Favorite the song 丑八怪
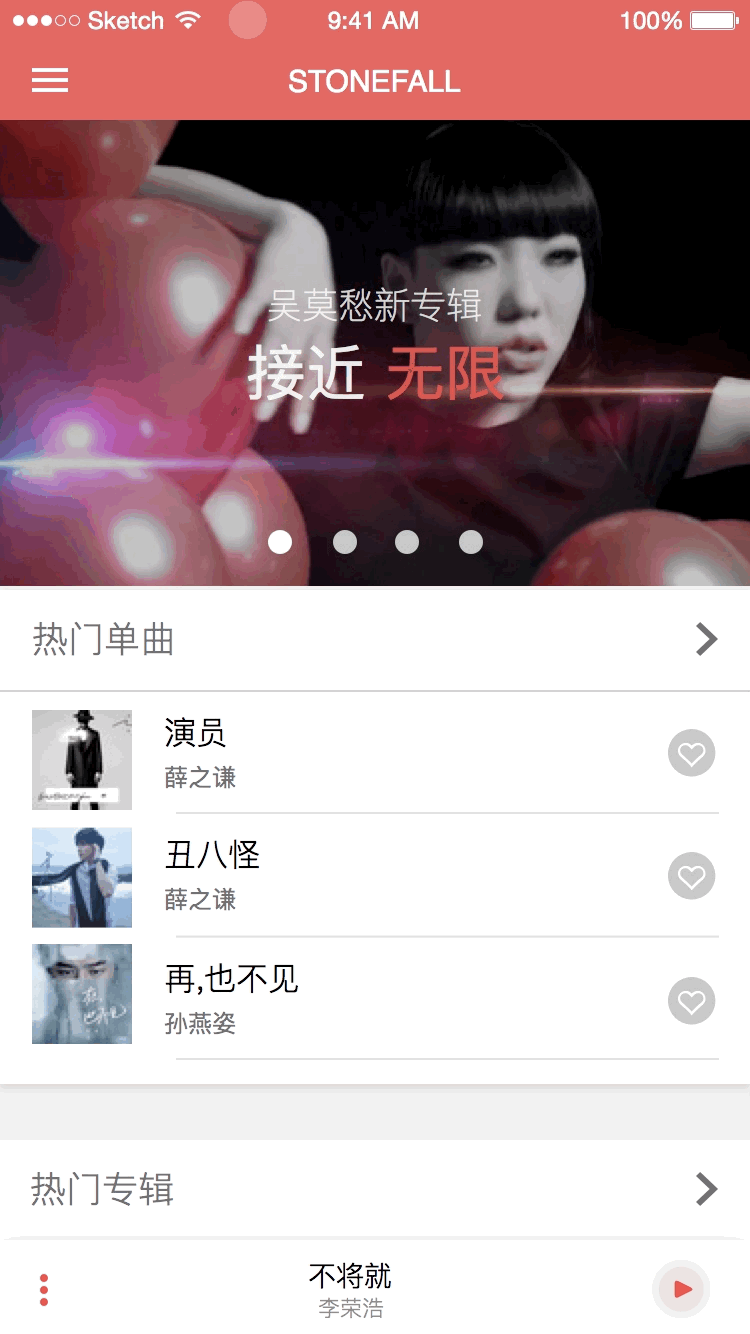 pos(691,877)
